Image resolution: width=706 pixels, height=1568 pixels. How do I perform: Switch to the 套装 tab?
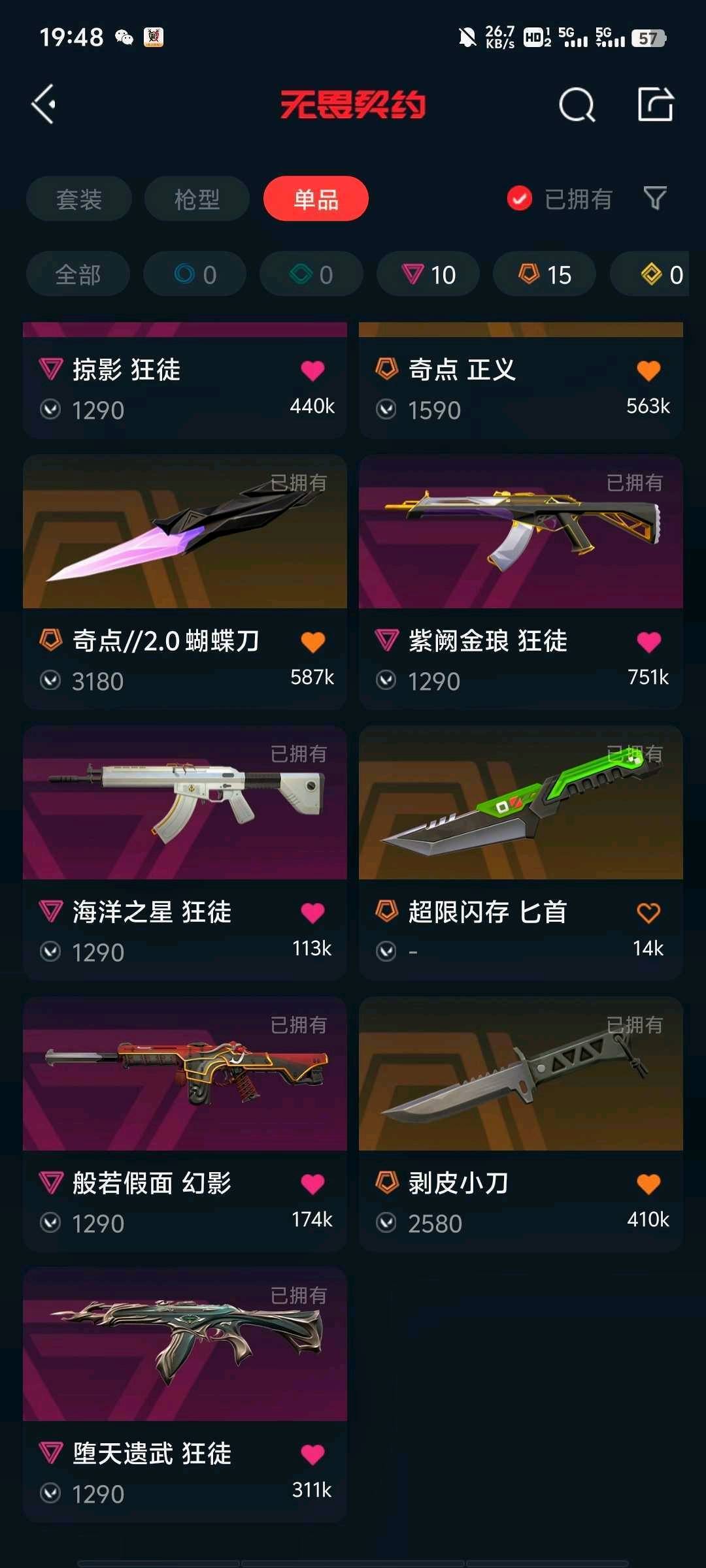[78, 199]
